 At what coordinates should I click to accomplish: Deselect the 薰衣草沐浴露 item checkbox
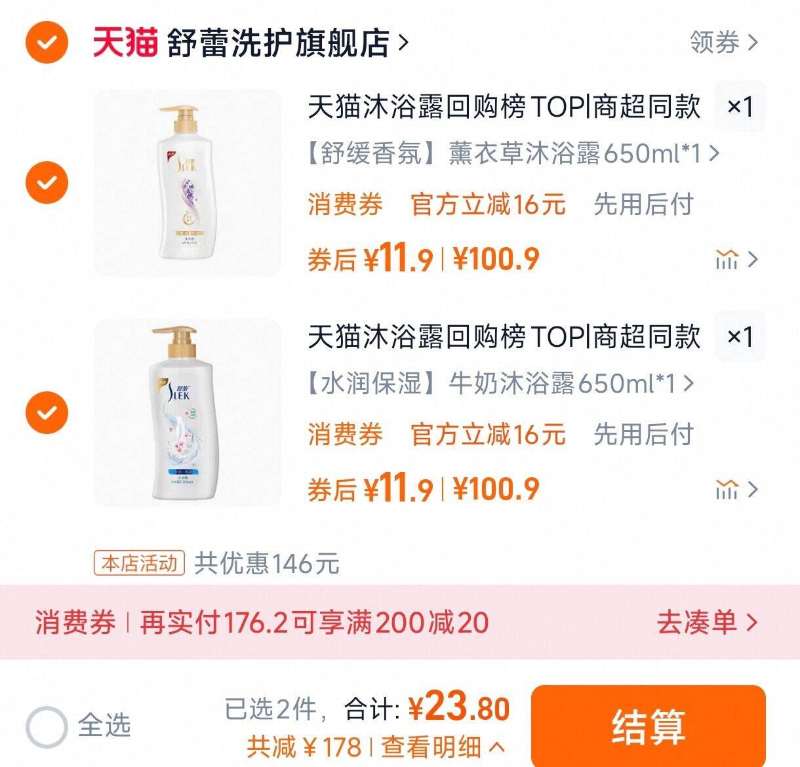[46, 183]
